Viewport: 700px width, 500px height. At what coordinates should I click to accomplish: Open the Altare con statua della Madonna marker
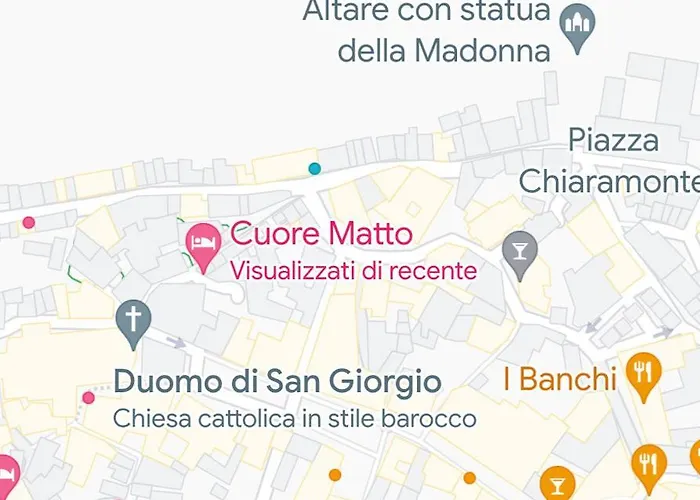click(577, 24)
